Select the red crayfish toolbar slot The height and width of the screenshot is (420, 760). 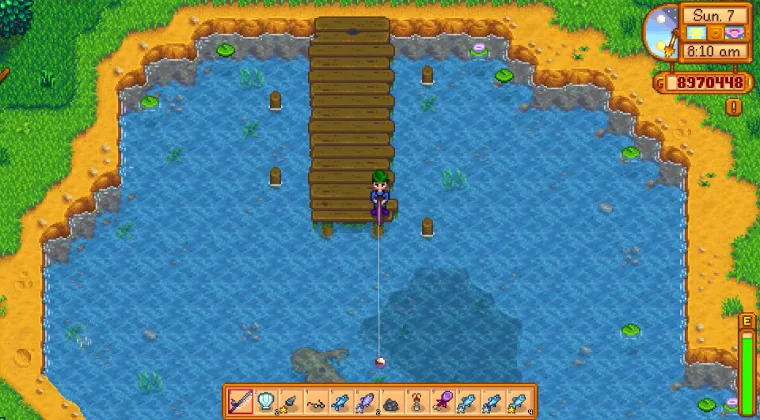point(416,401)
